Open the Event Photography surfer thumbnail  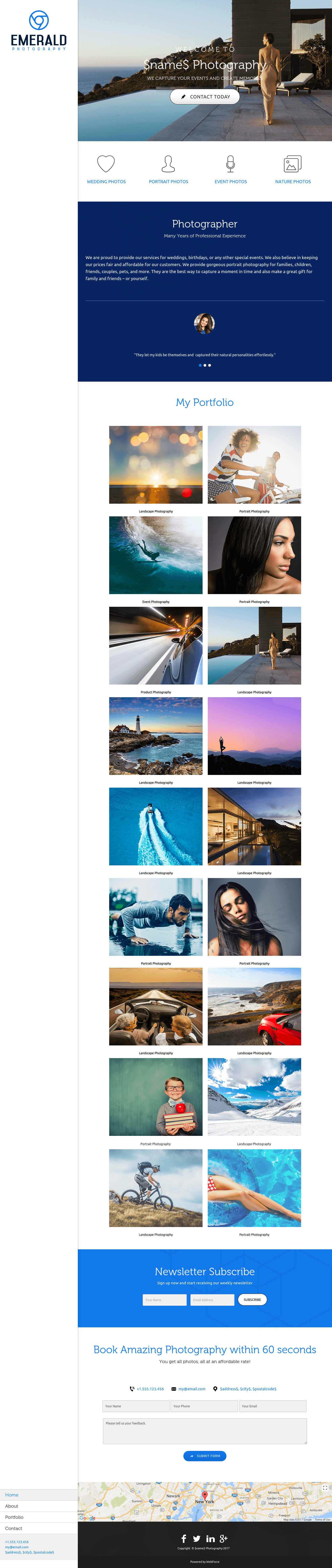(155, 555)
